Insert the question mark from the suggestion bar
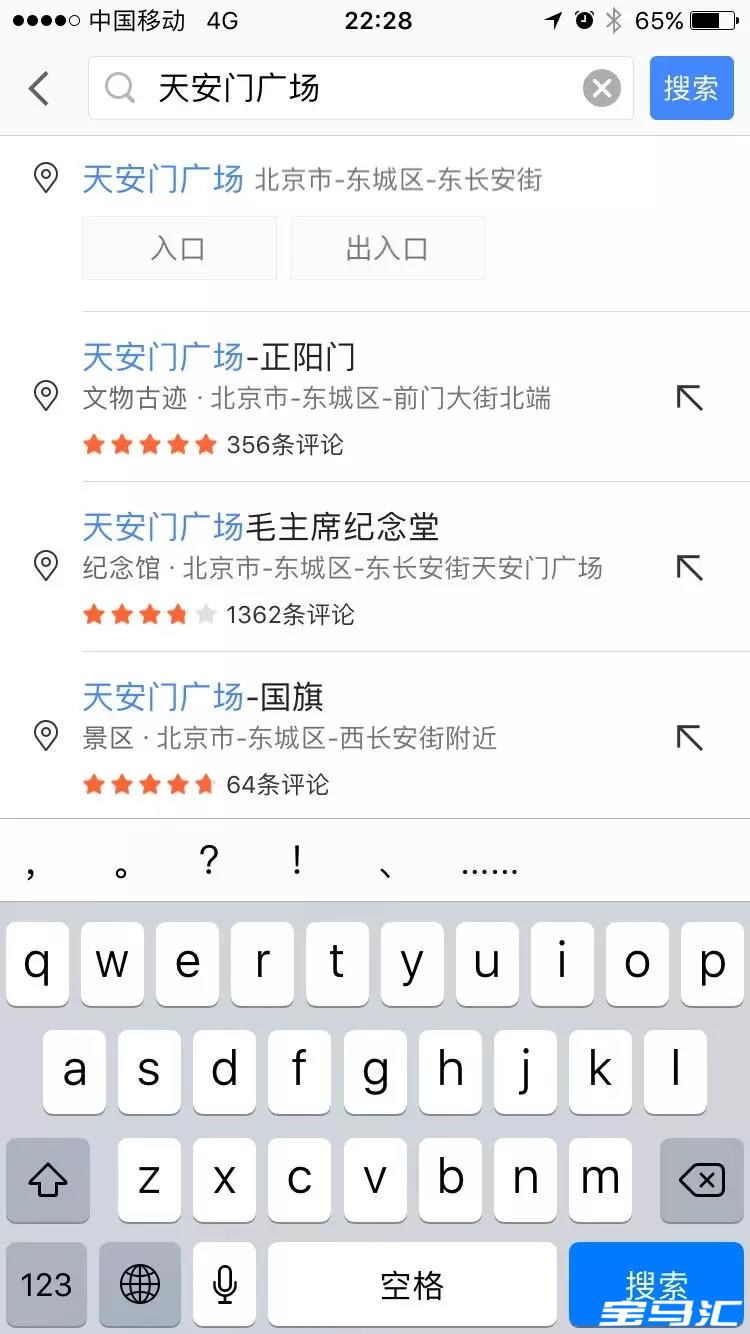Viewport: 750px width, 1334px height. click(208, 860)
